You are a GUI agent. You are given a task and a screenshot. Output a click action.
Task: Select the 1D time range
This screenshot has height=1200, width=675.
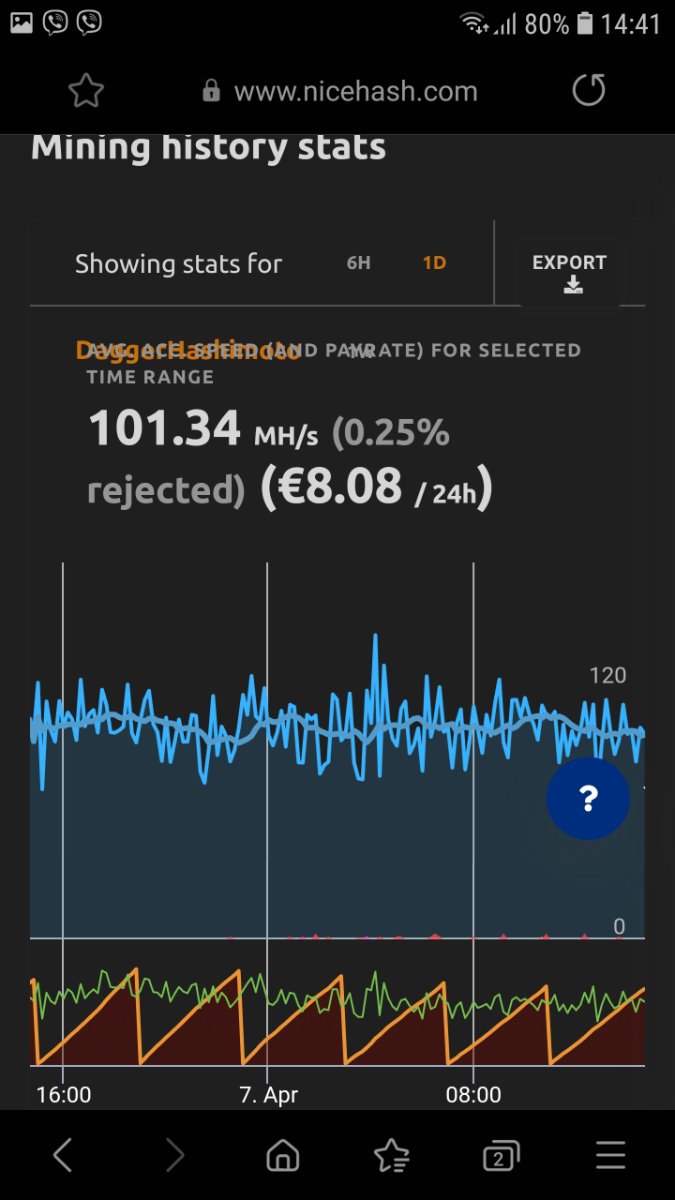pyautogui.click(x=434, y=263)
